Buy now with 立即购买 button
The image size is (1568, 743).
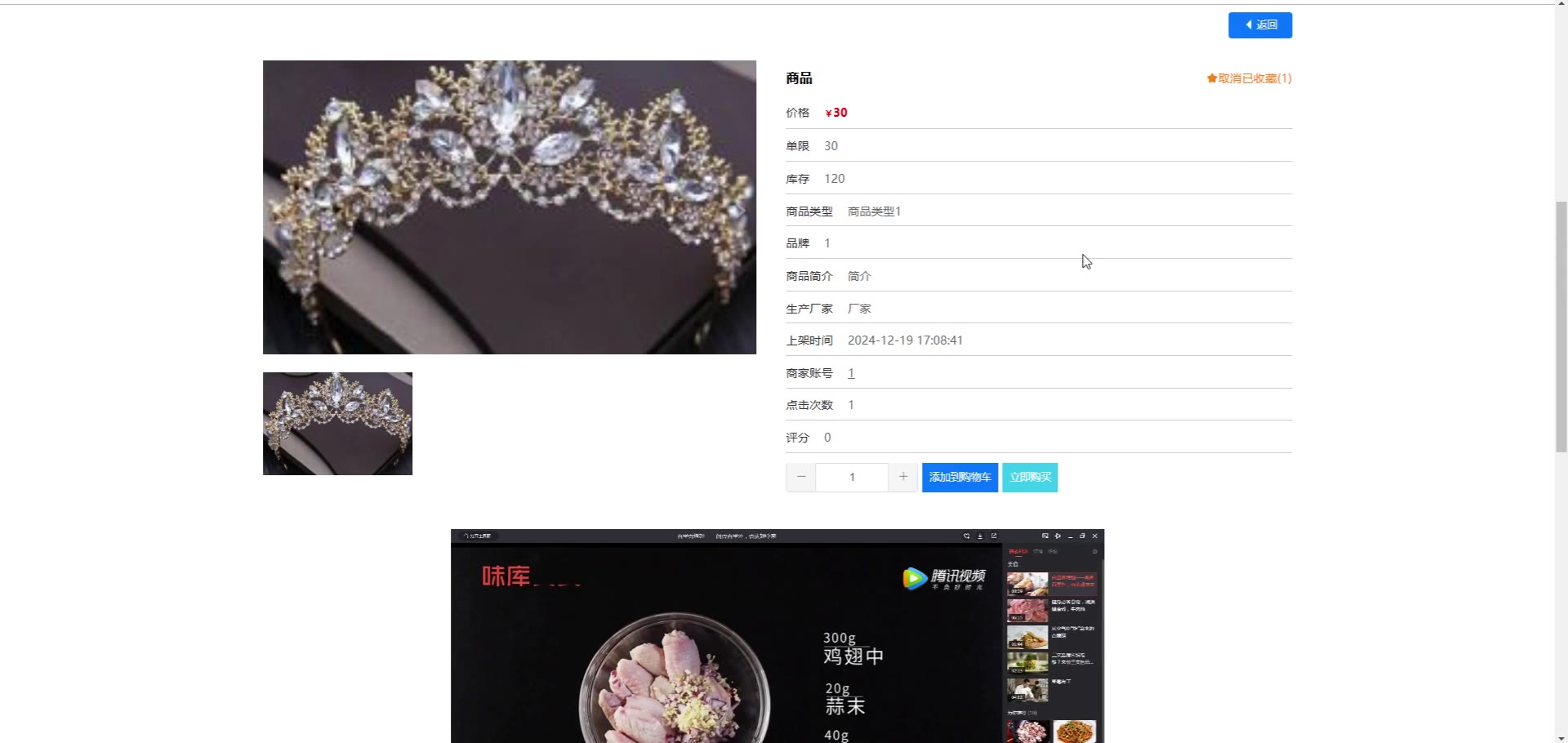pos(1030,478)
